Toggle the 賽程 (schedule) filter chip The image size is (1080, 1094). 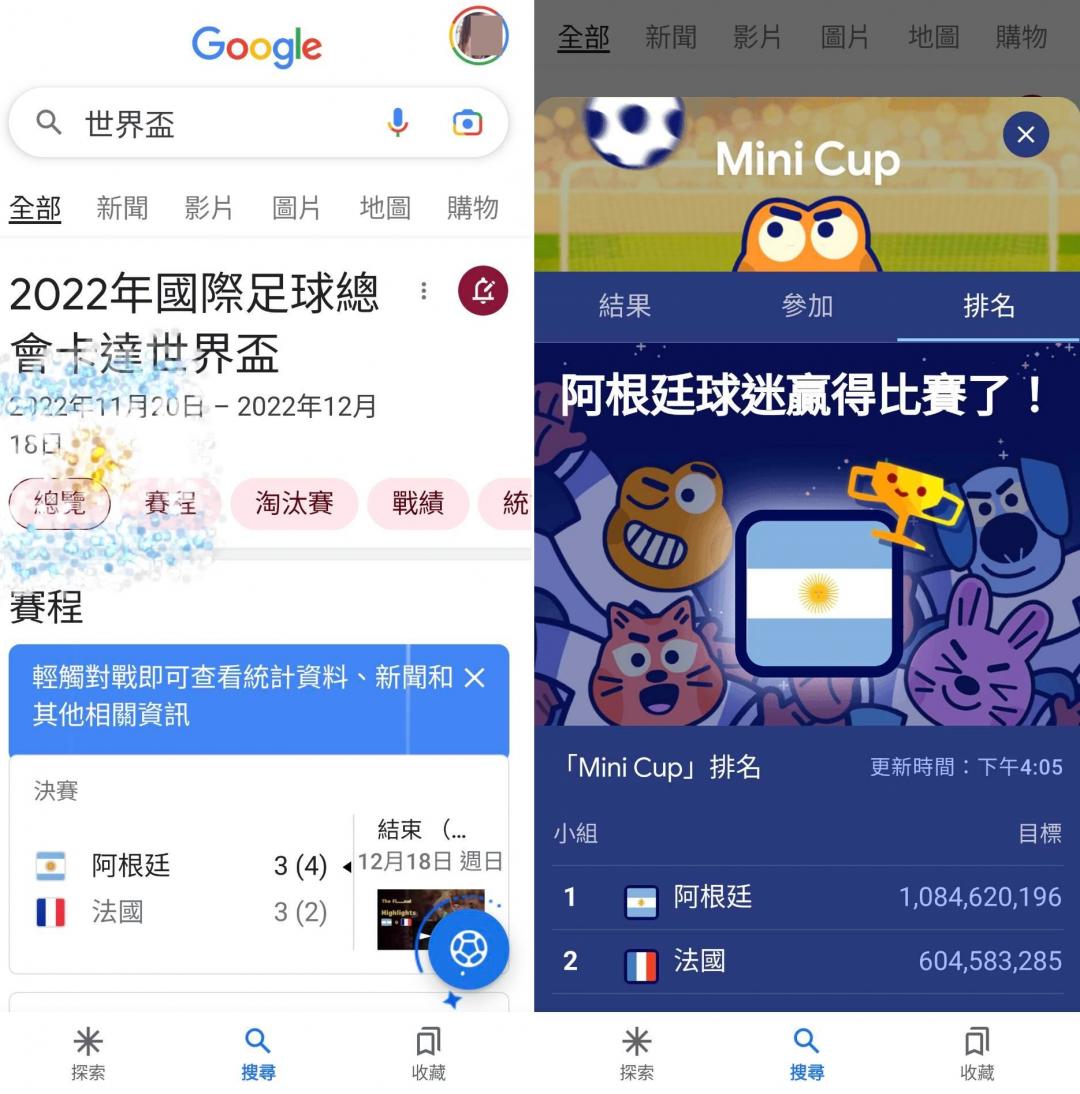[x=172, y=505]
